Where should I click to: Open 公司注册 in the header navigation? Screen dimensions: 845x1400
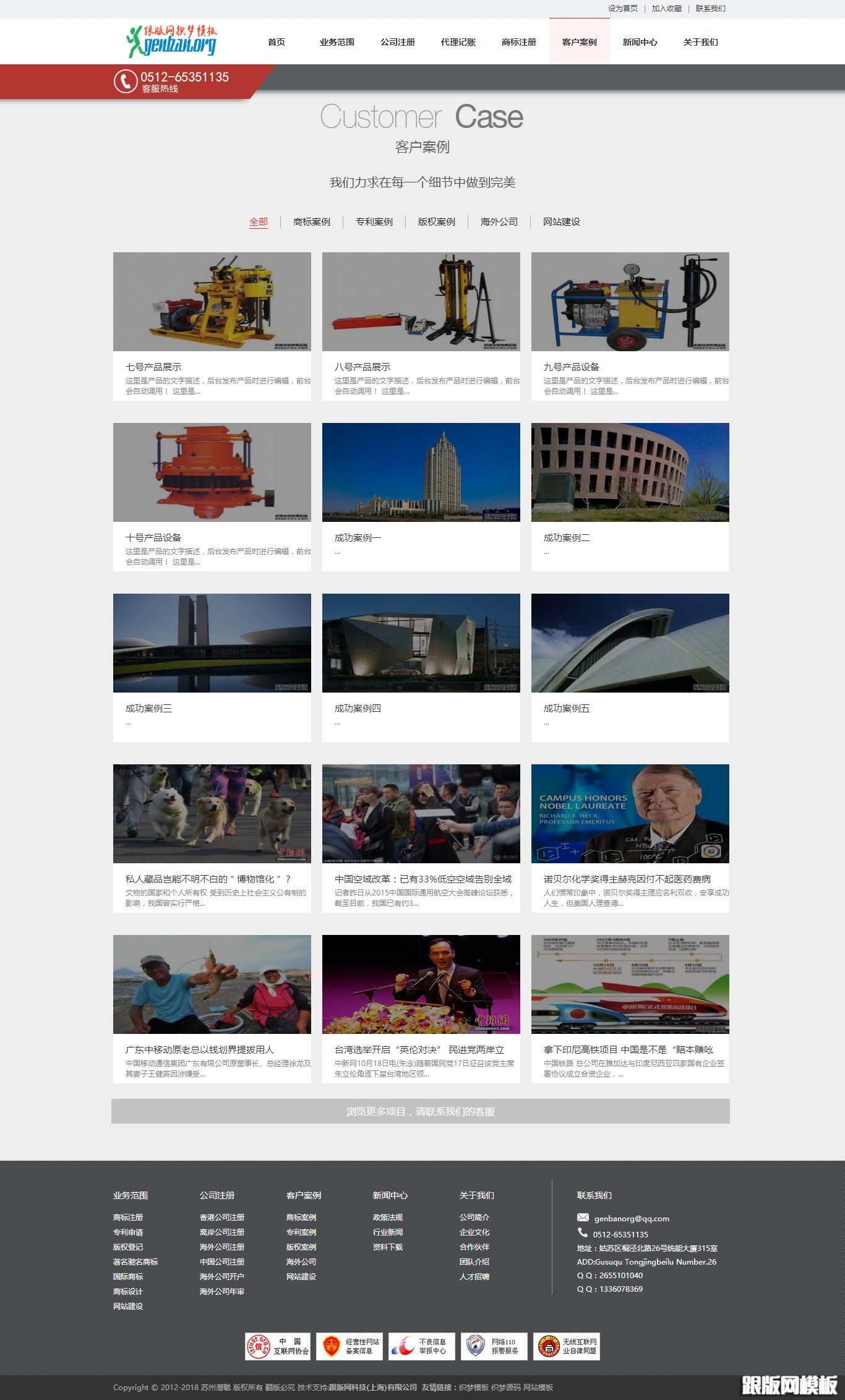coord(398,42)
